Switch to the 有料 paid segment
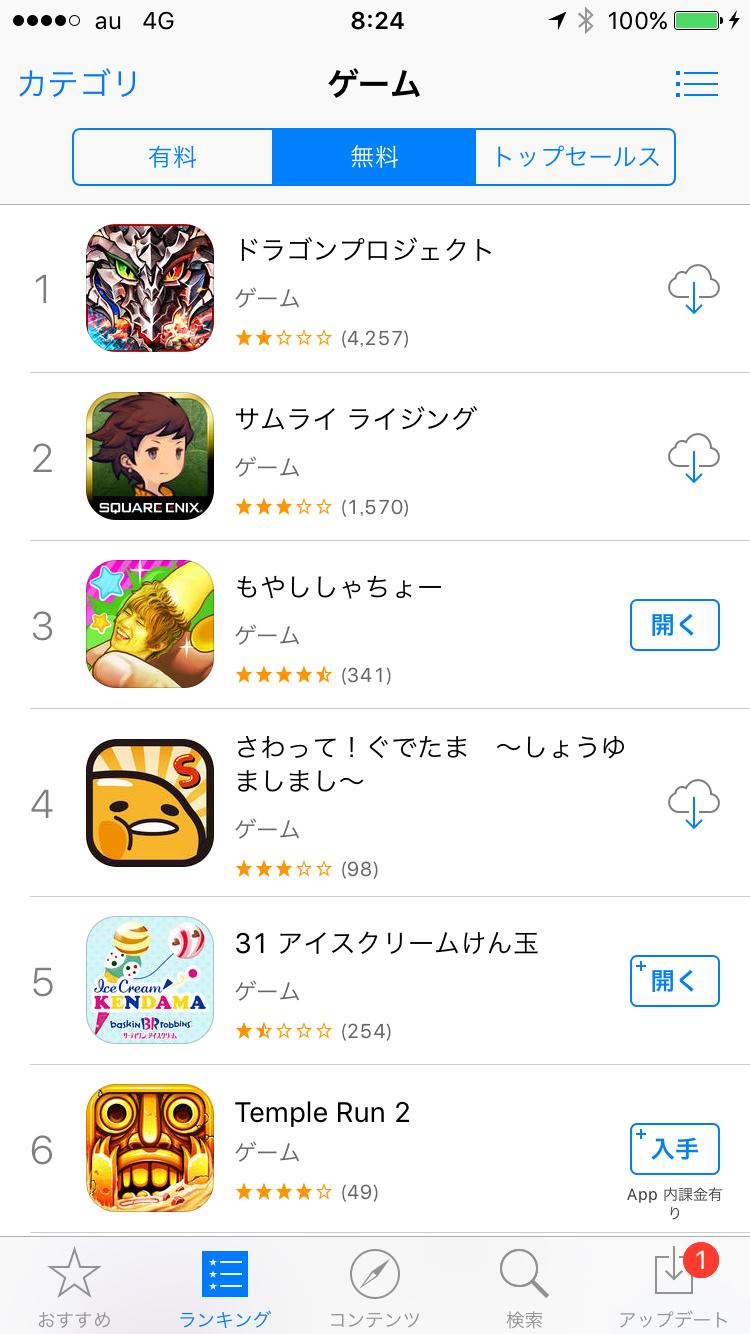 point(173,157)
